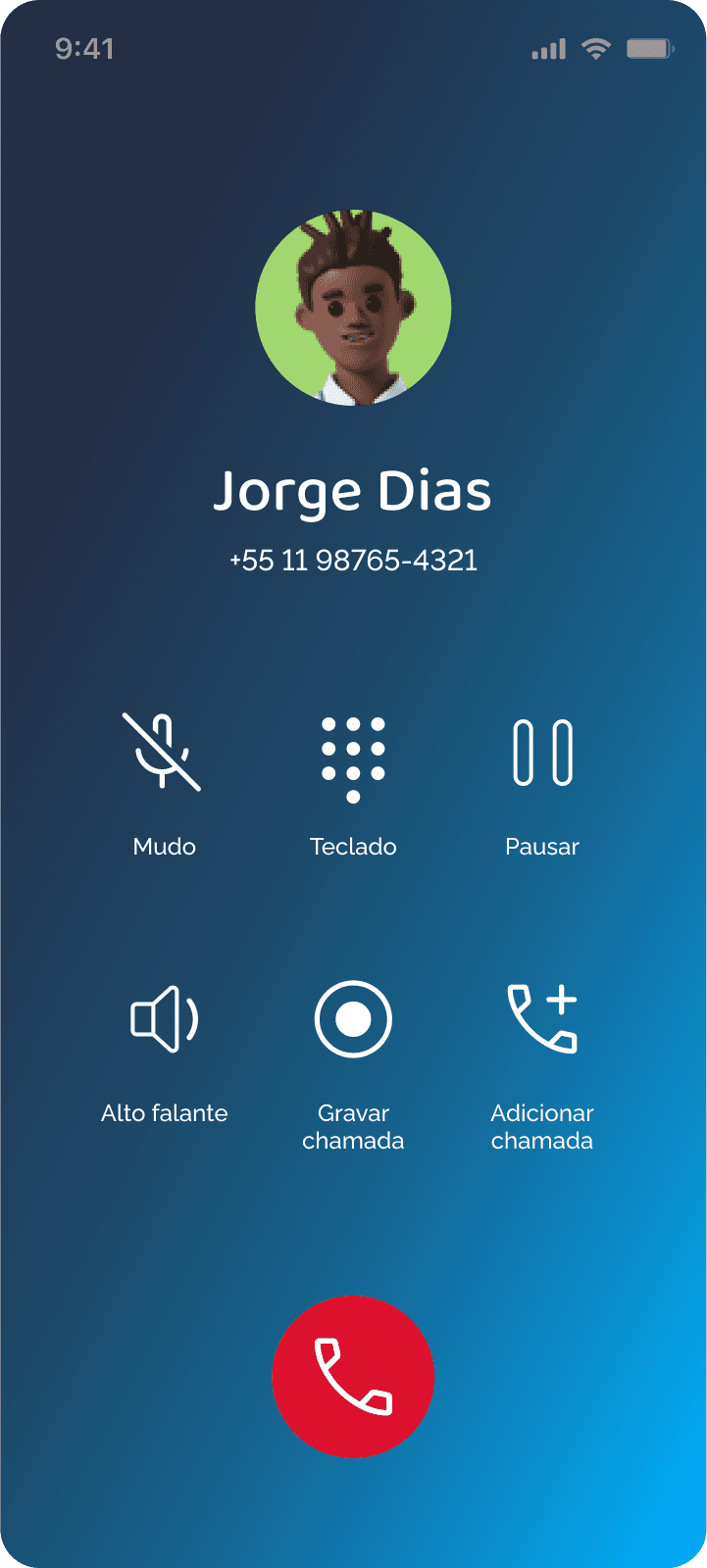The image size is (707, 1568).
Task: End the call with the red button
Action: pyautogui.click(x=353, y=1377)
